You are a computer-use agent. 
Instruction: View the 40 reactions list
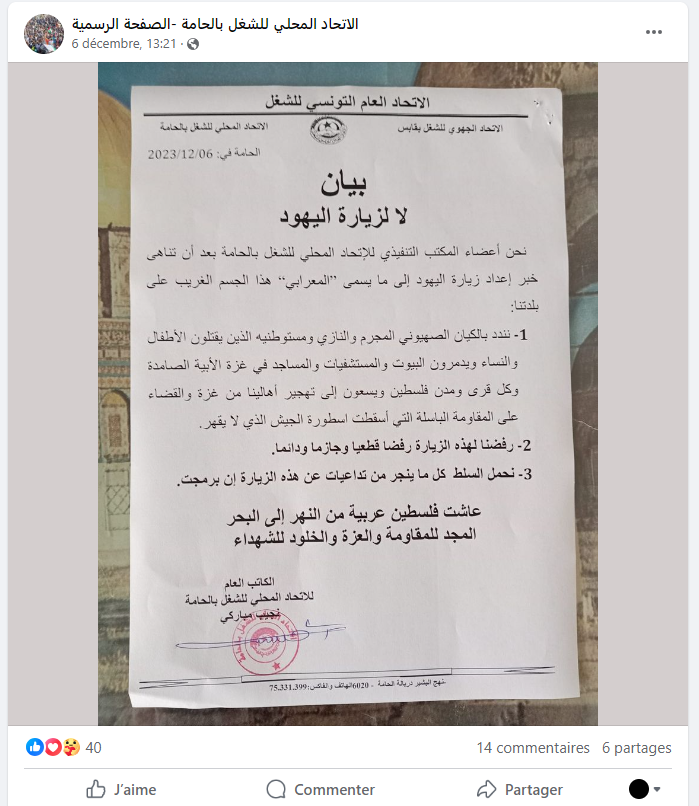pyautogui.click(x=94, y=747)
